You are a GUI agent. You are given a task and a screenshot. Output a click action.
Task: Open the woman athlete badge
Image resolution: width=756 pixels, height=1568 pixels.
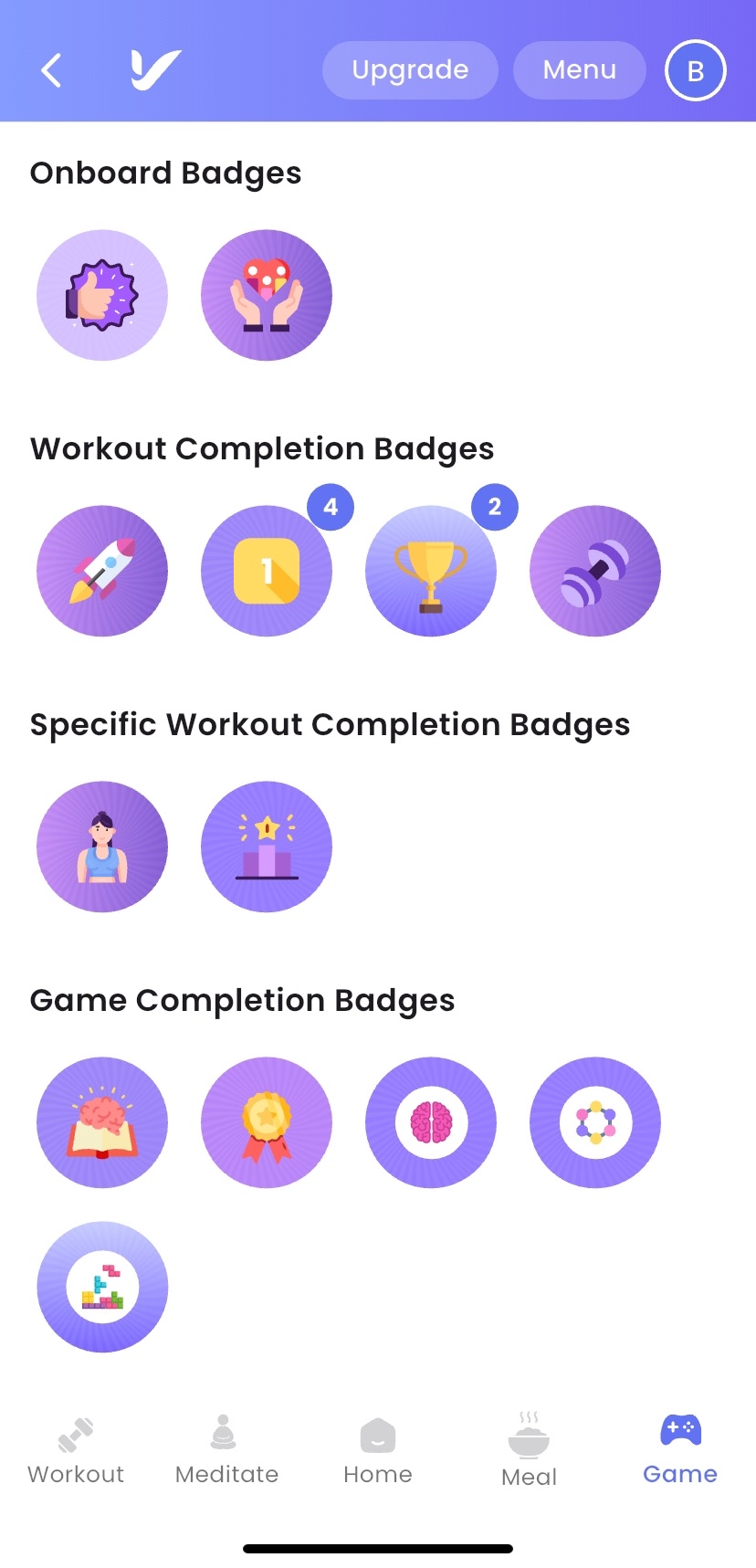click(102, 847)
